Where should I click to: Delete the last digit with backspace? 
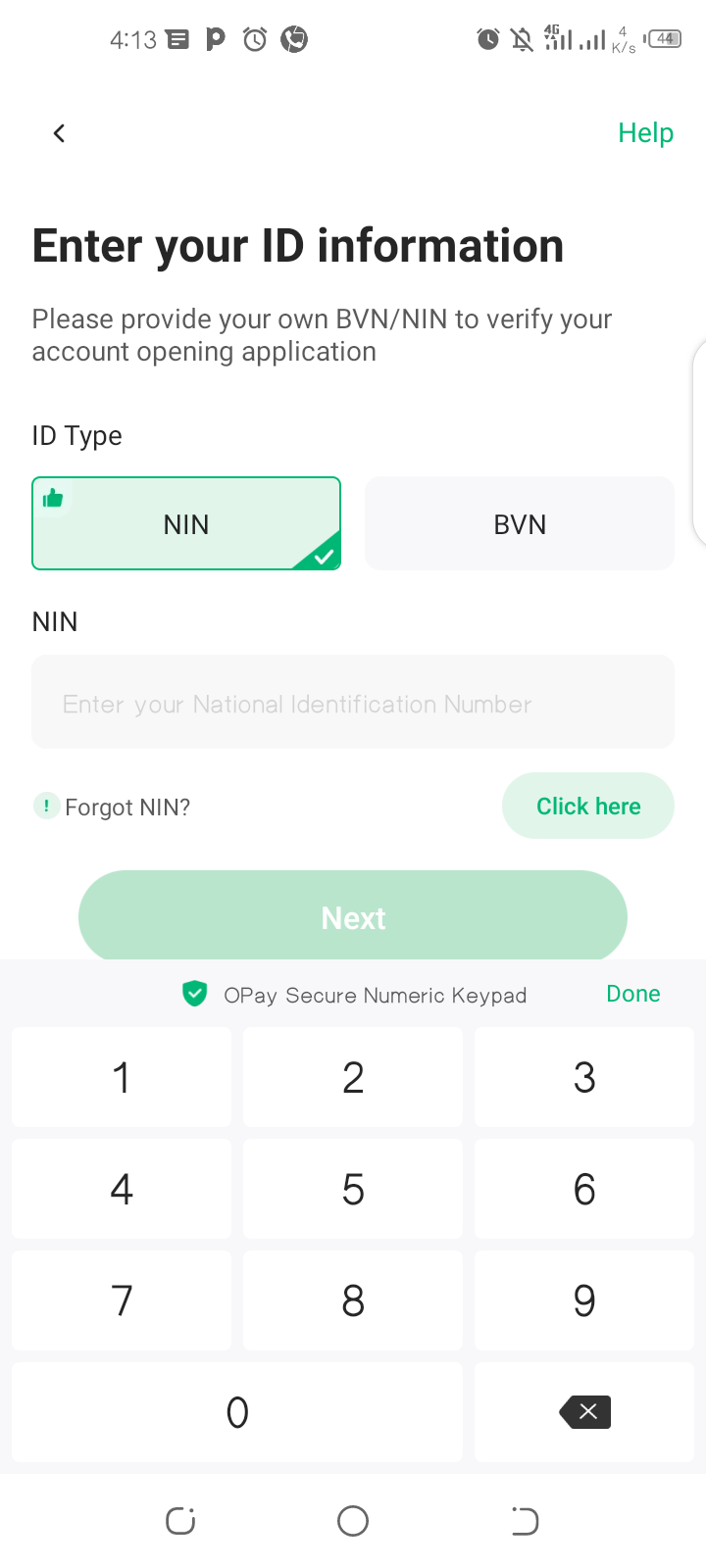pyautogui.click(x=585, y=1412)
